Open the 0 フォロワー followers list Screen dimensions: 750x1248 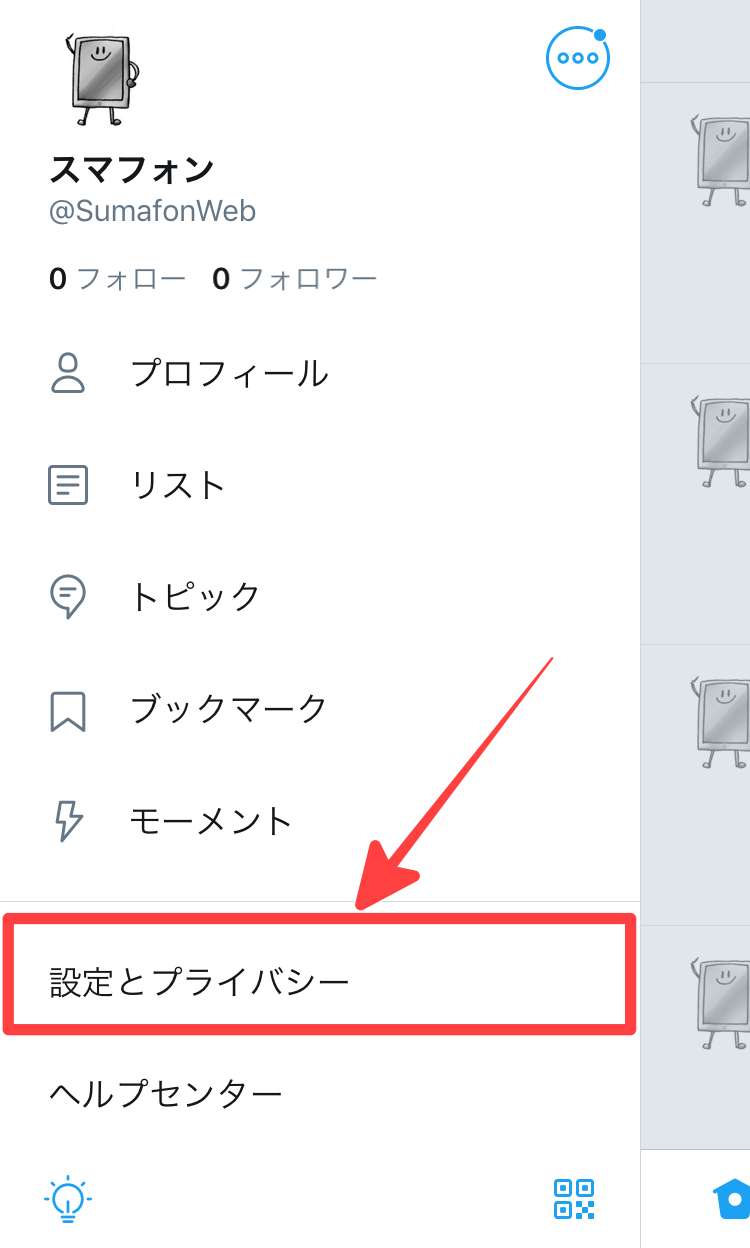coord(295,279)
